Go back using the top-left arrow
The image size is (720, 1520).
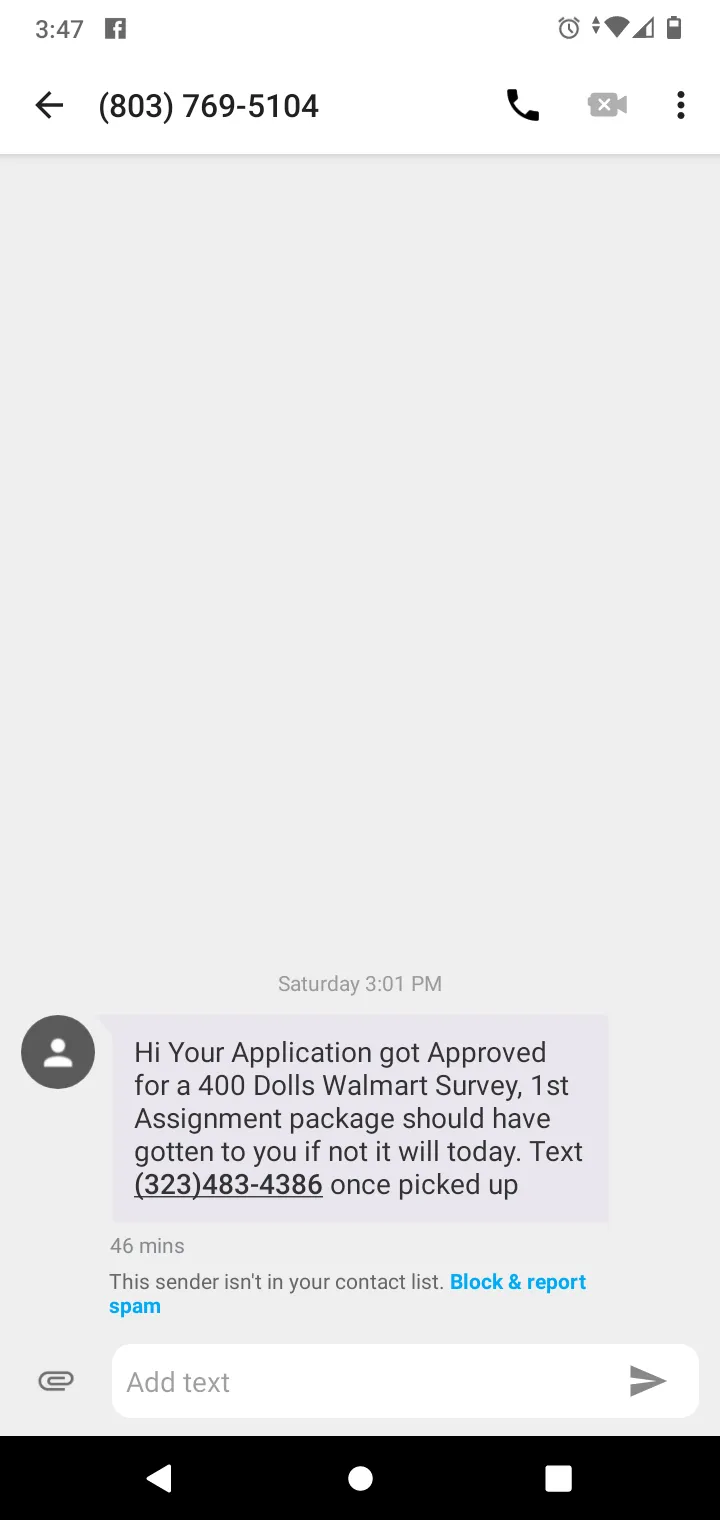coord(48,105)
